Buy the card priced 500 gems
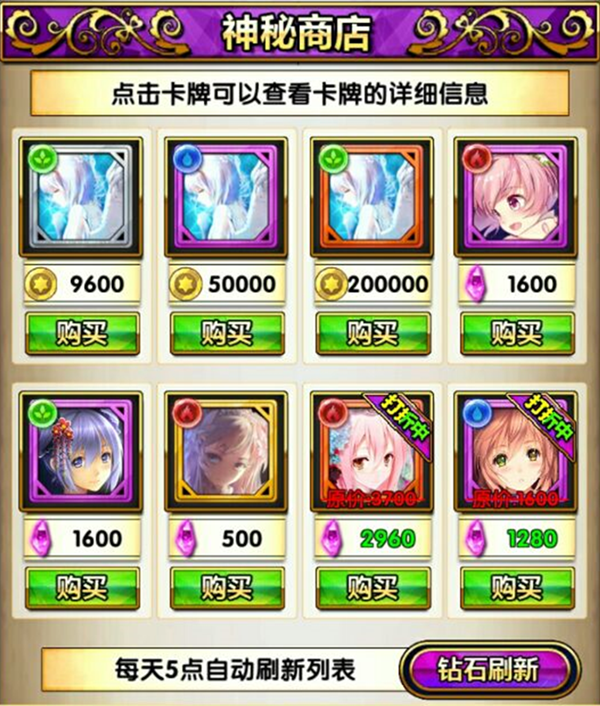Screen dimensions: 600x706 [226, 585]
